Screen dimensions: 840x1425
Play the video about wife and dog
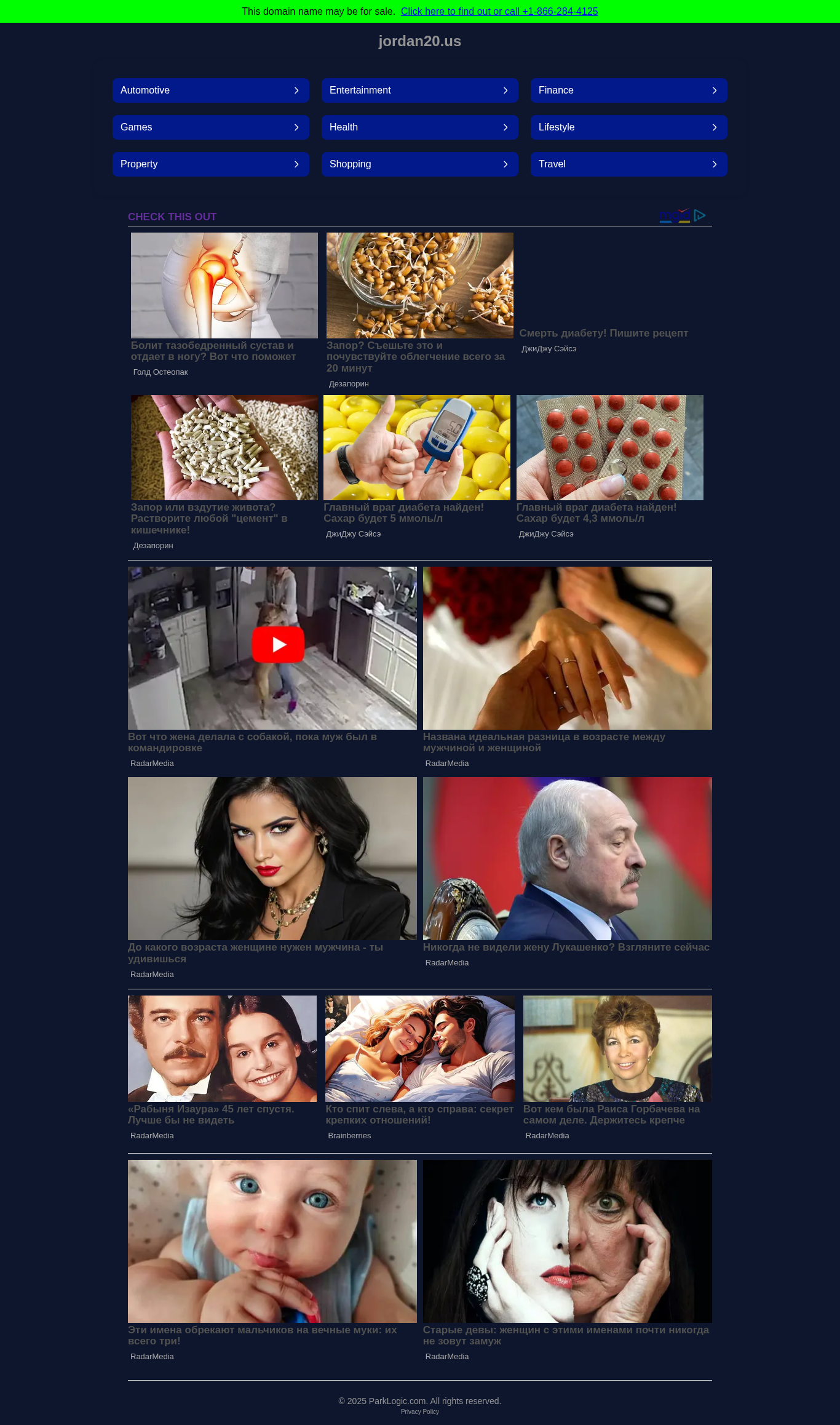tap(278, 644)
